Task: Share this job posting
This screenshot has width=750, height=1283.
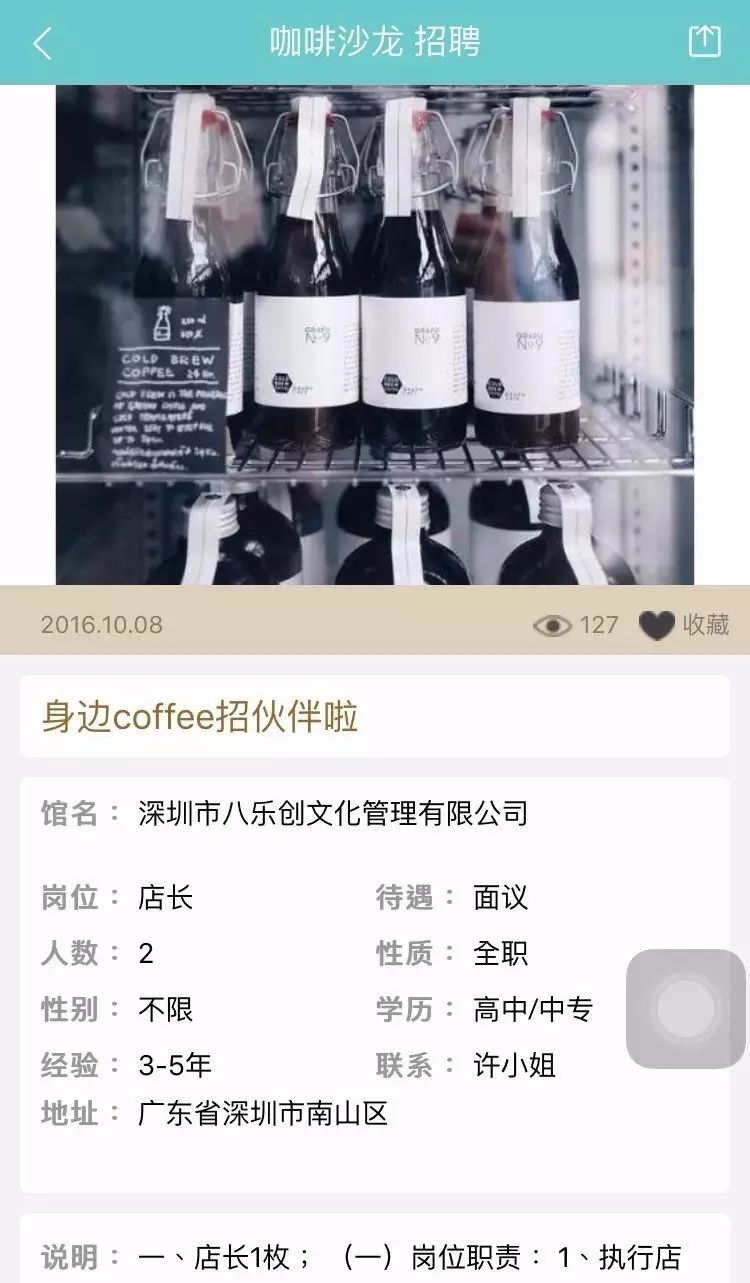Action: (x=704, y=41)
